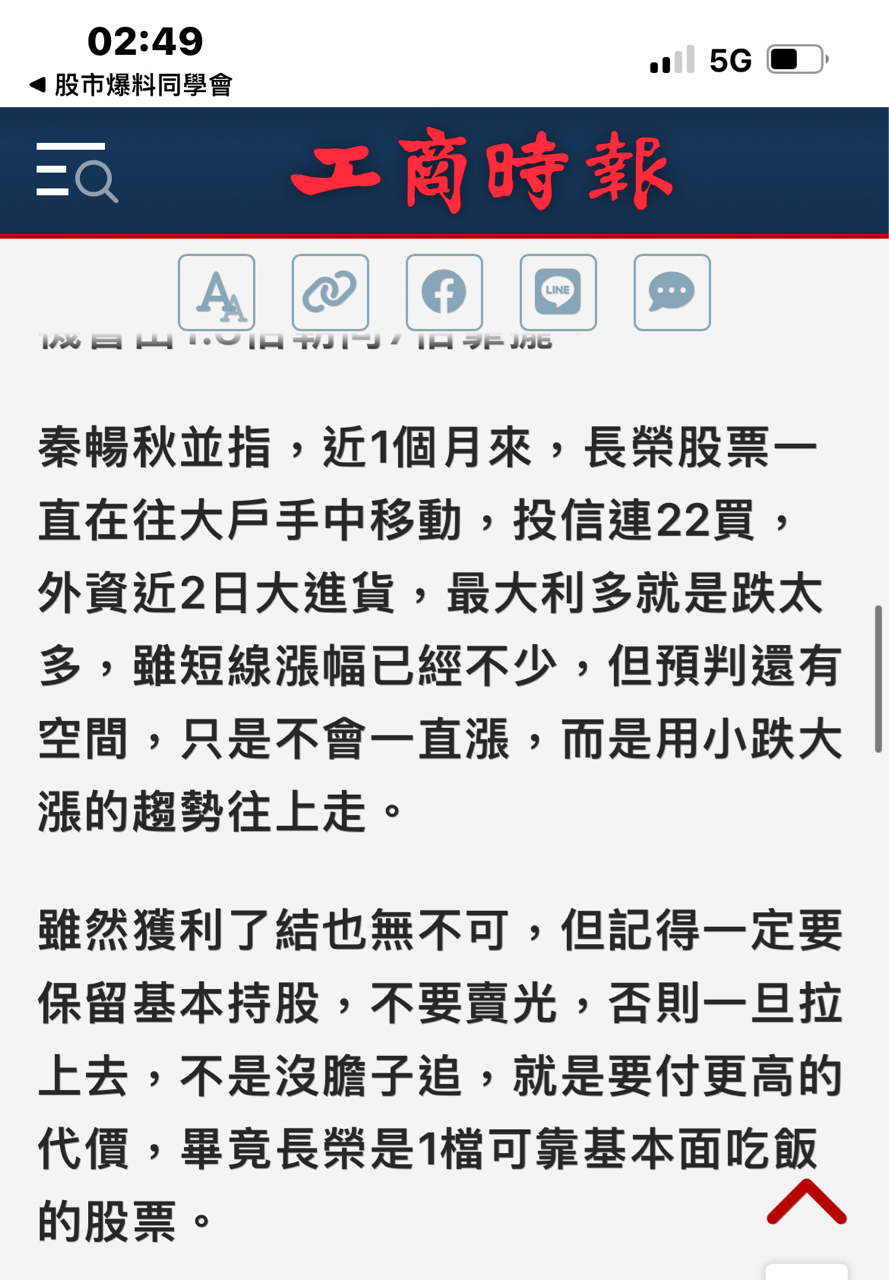Image resolution: width=889 pixels, height=1280 pixels.
Task: Go to 工商時報 homepage via logo
Action: tap(482, 171)
